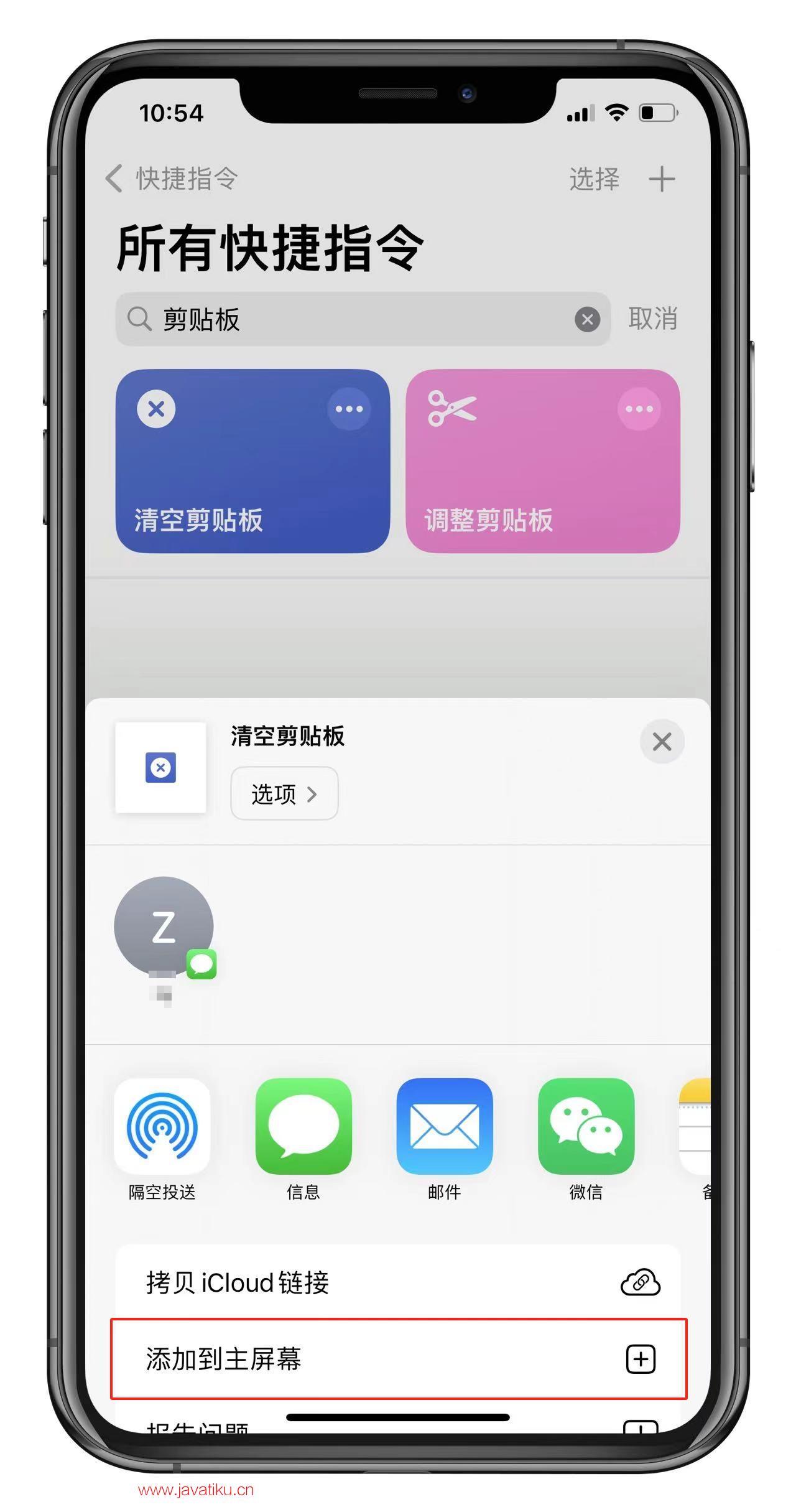The image size is (796, 1512).
Task: Open 选项 for the shortcut
Action: click(284, 793)
